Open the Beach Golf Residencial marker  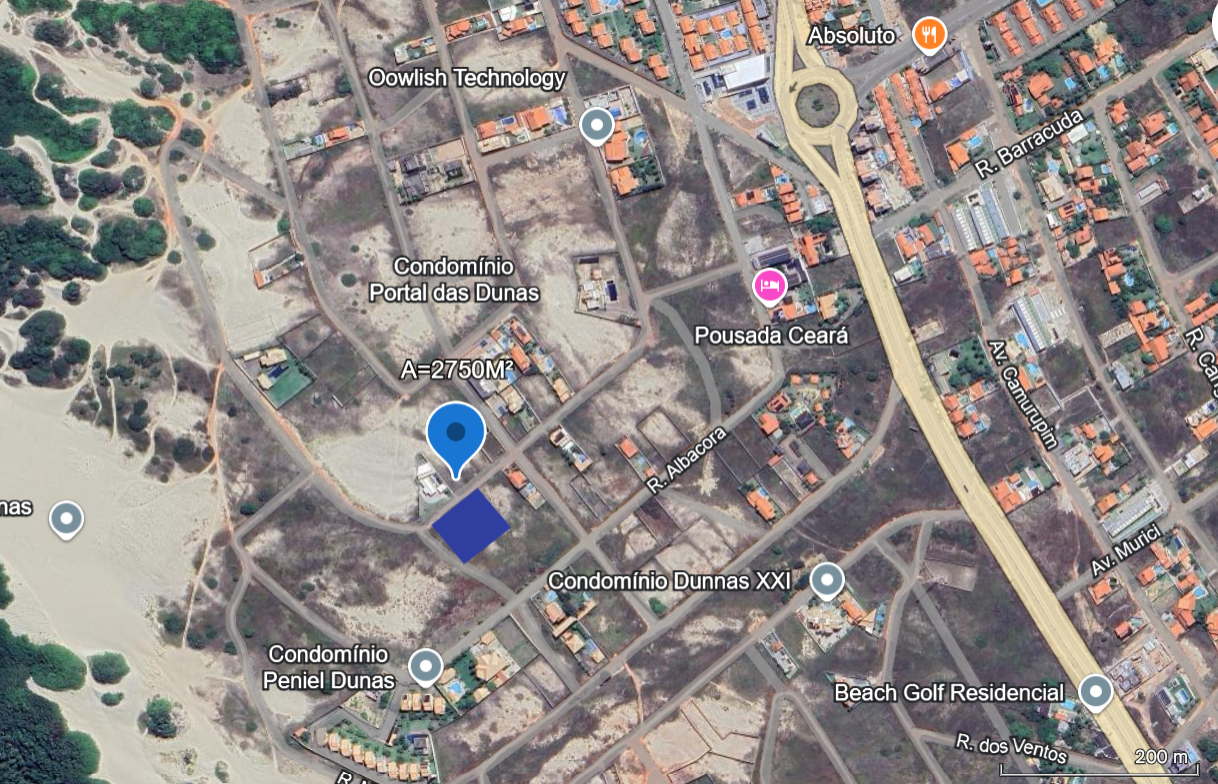[x=1096, y=691]
